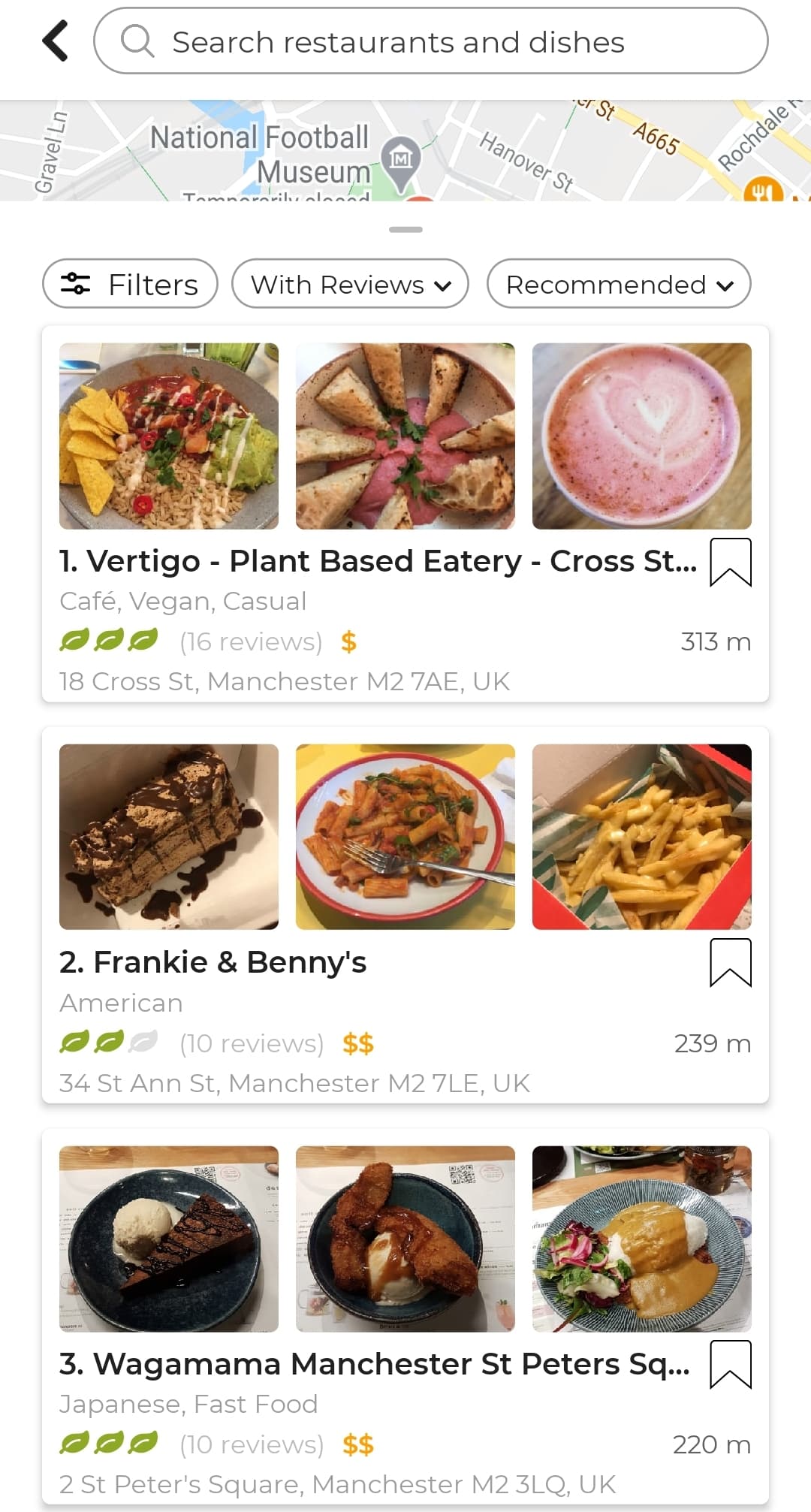Tap a green leaf rating icon for Vertigo
Image resolution: width=811 pixels, height=1512 pixels.
[x=73, y=641]
